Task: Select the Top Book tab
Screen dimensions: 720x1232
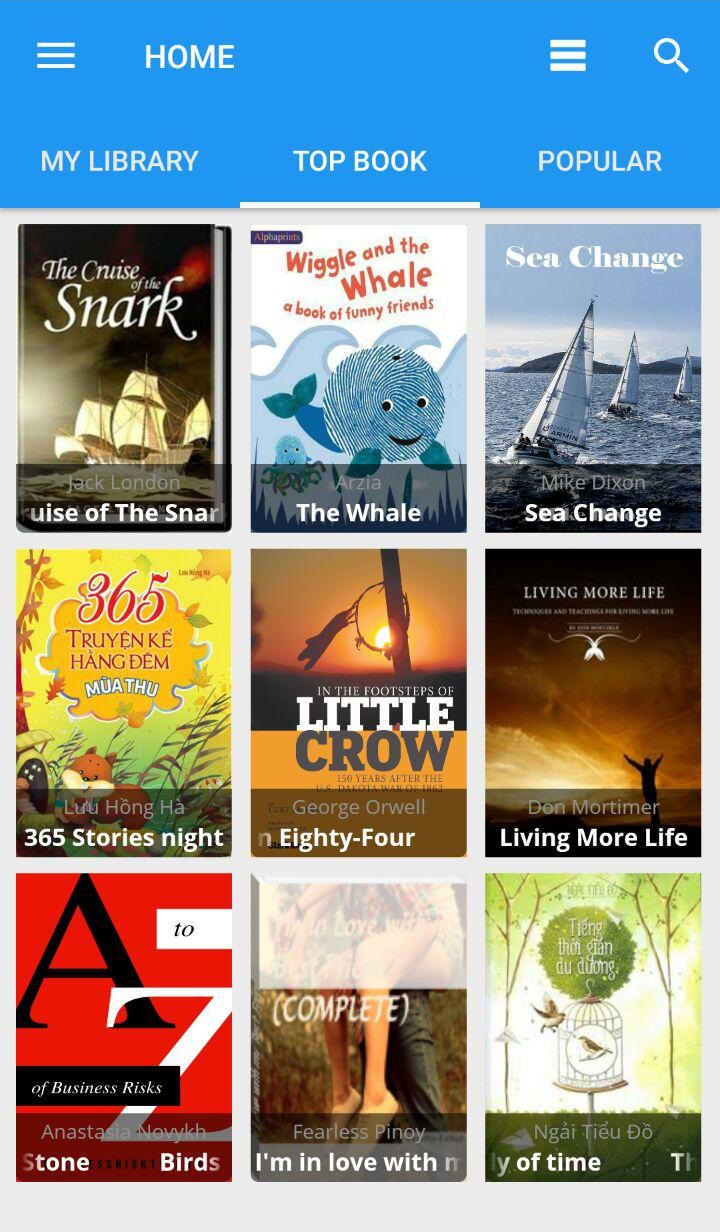Action: pos(360,161)
